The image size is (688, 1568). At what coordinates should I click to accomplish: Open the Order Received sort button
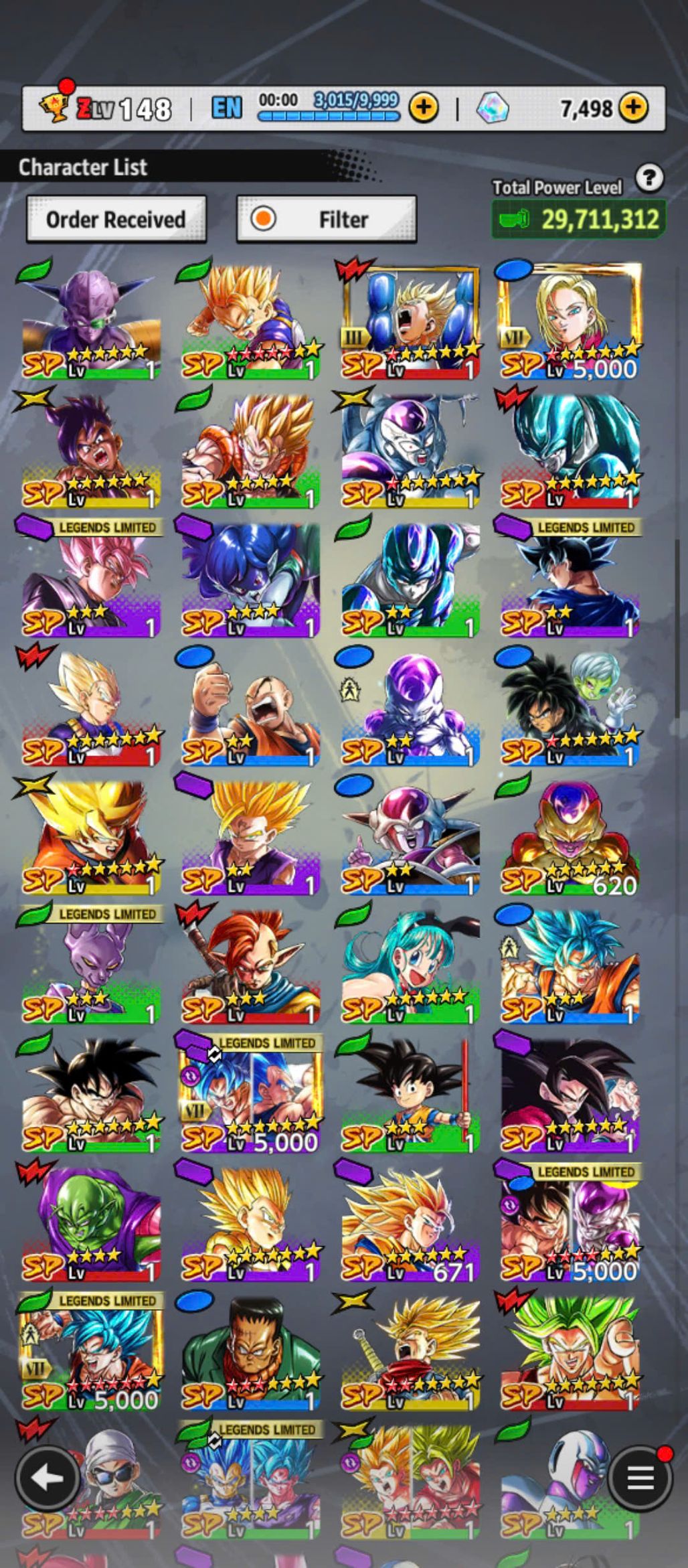point(116,219)
